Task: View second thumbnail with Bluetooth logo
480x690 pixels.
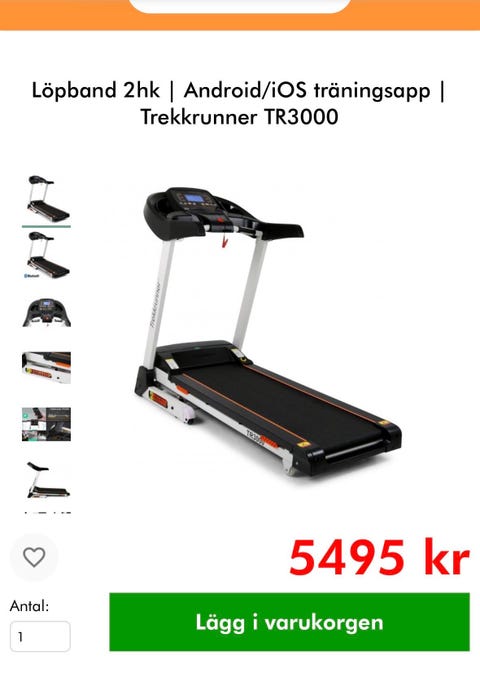Action: coord(46,255)
